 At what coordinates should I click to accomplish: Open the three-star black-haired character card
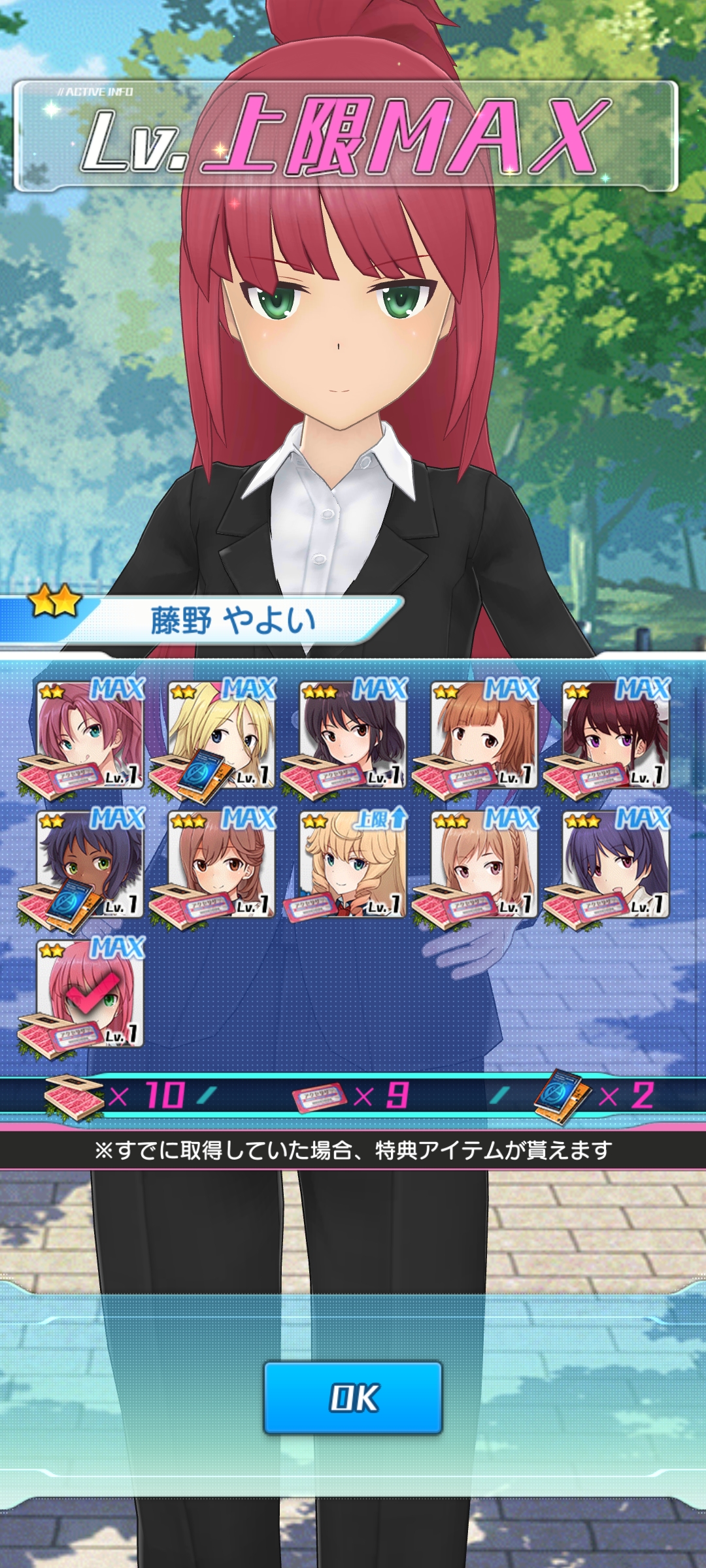tap(353, 734)
